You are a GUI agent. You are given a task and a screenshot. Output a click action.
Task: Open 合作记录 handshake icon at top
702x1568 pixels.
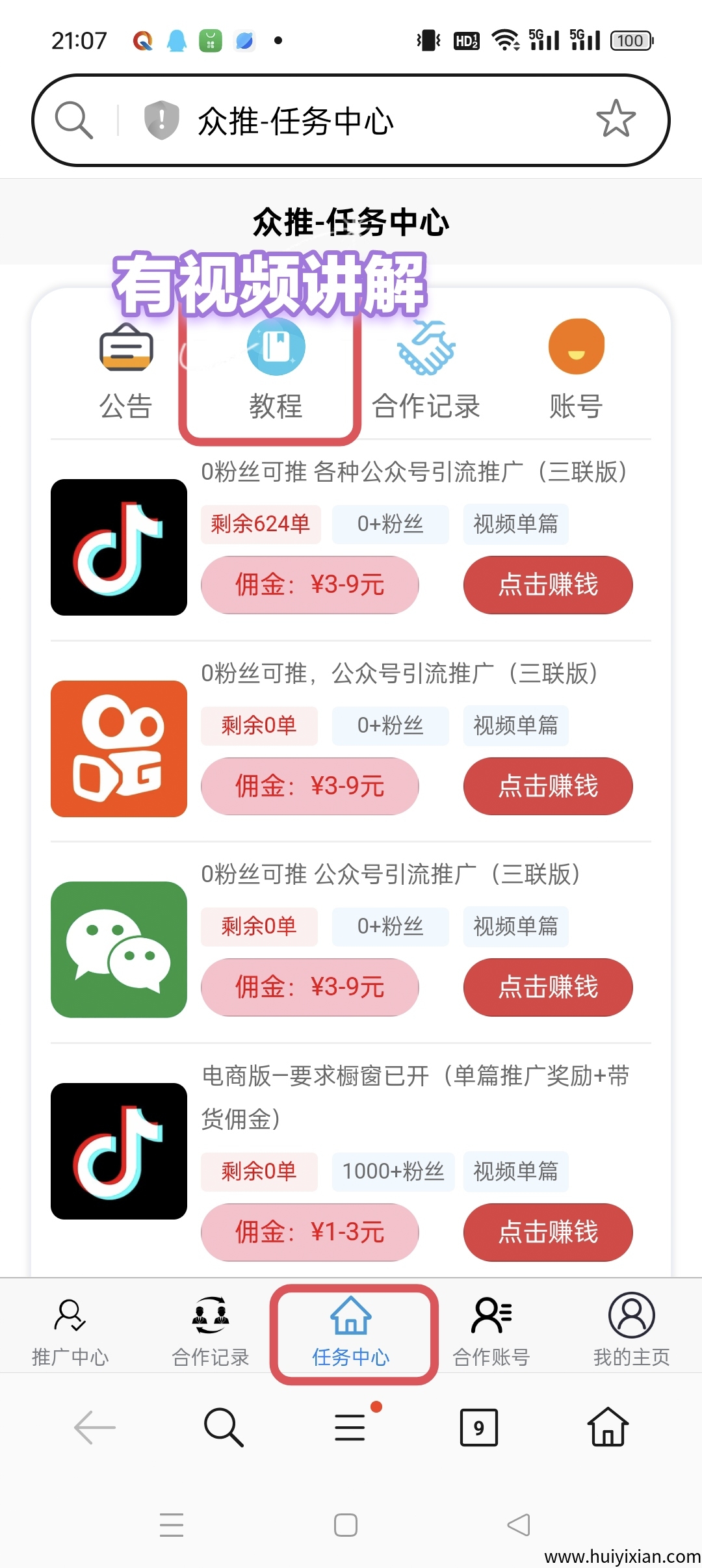[426, 348]
